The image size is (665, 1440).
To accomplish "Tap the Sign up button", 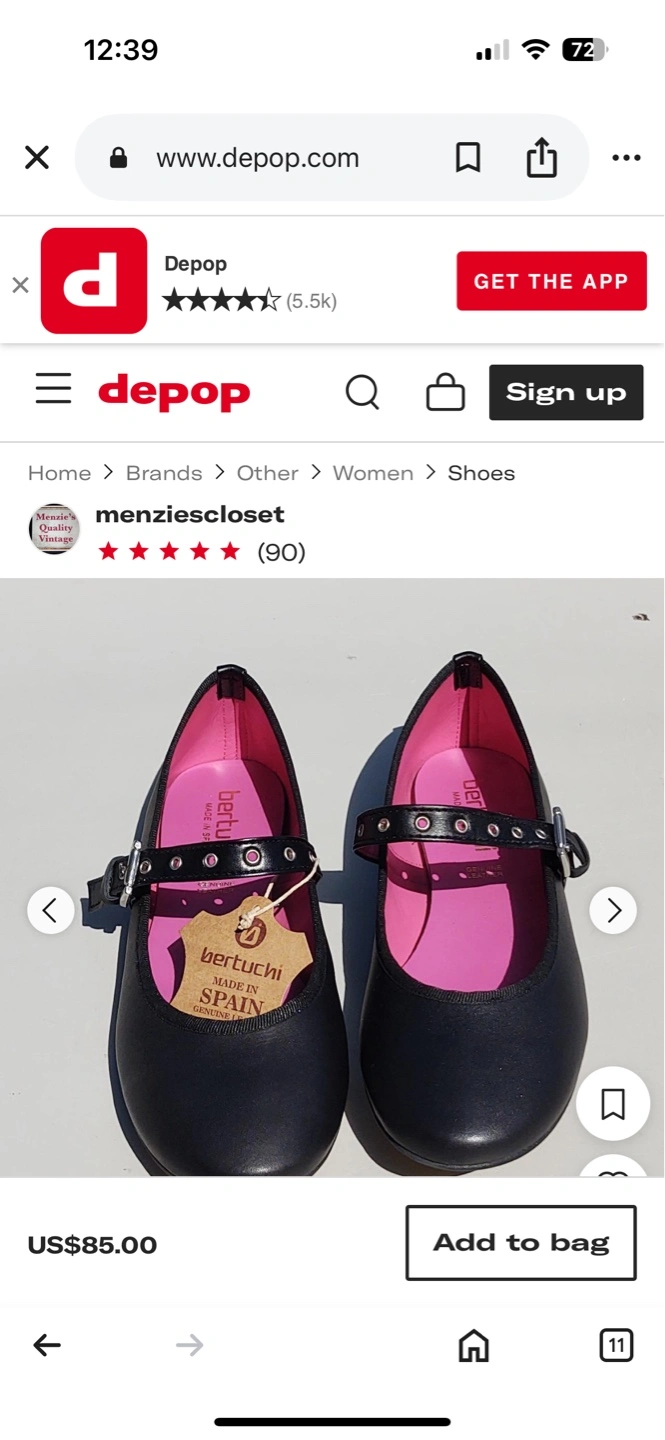I will (566, 392).
